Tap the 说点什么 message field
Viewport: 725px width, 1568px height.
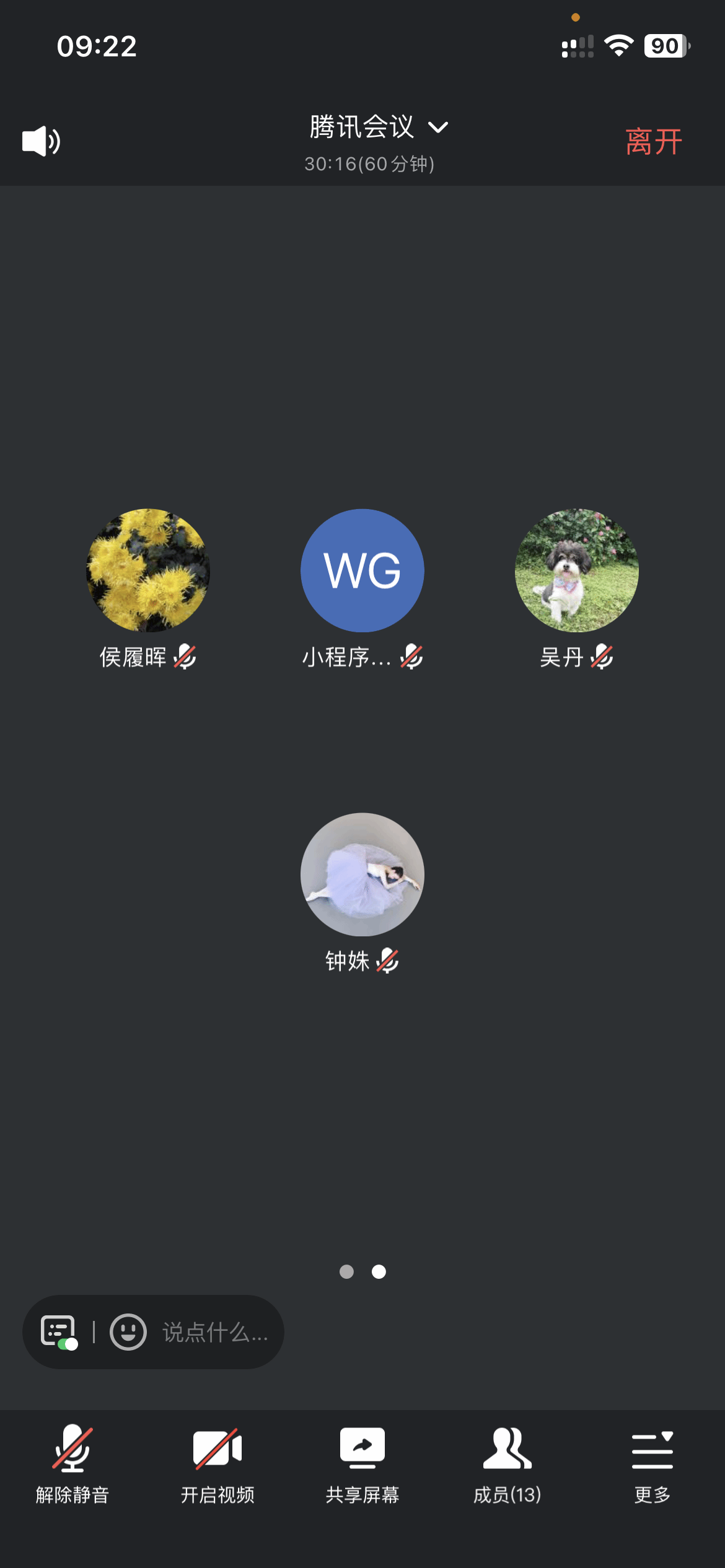pyautogui.click(x=215, y=1332)
